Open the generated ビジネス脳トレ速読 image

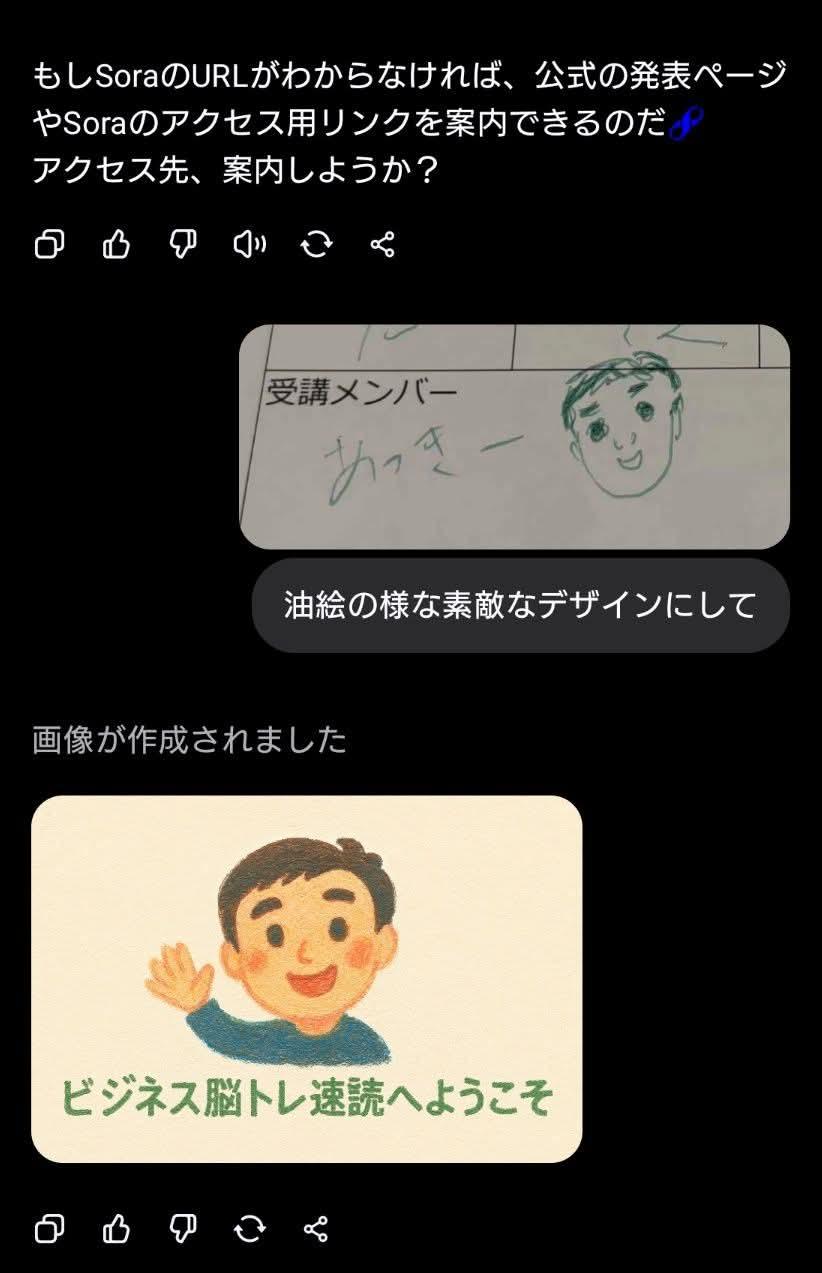pyautogui.click(x=306, y=978)
